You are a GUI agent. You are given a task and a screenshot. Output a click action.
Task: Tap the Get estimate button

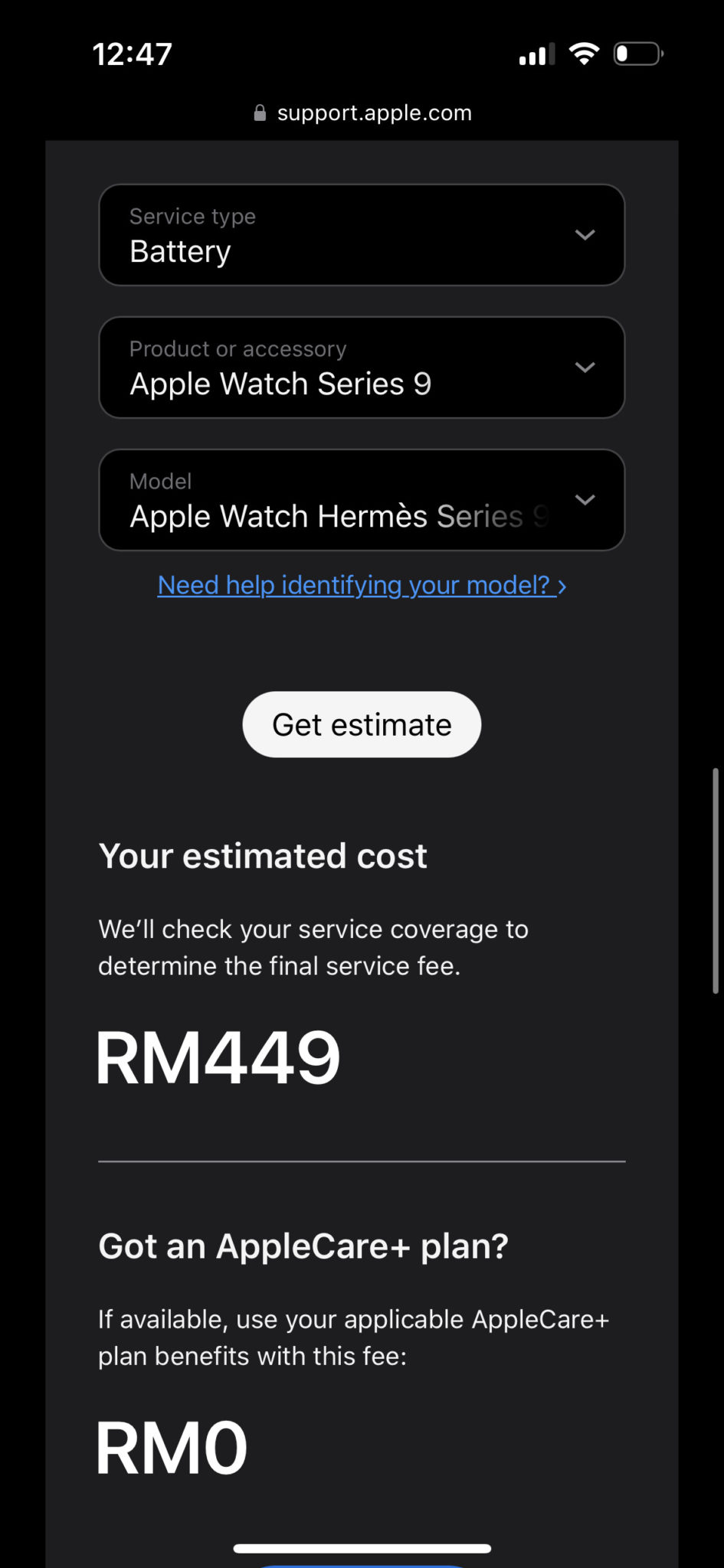point(362,724)
